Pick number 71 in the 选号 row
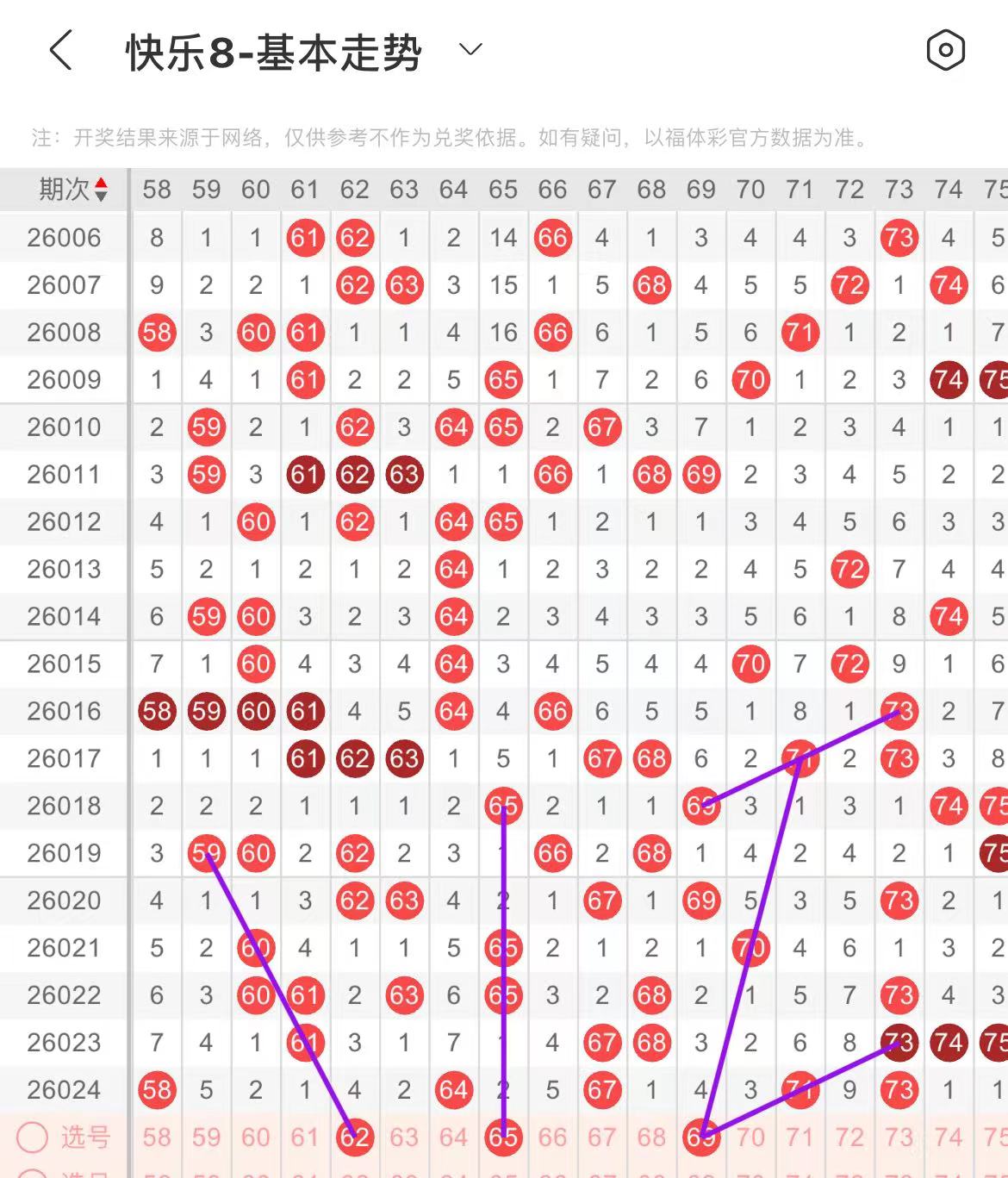 pos(800,1137)
